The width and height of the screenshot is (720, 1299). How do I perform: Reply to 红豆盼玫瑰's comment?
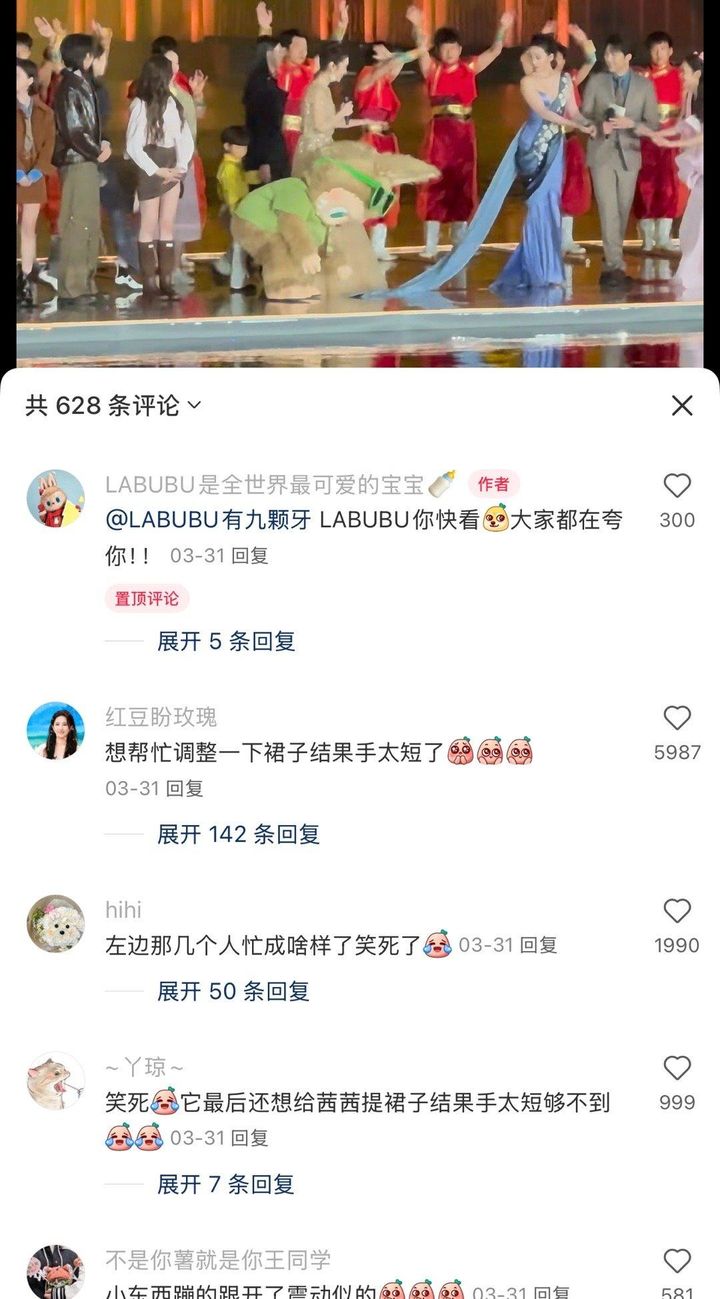pyautogui.click(x=184, y=788)
